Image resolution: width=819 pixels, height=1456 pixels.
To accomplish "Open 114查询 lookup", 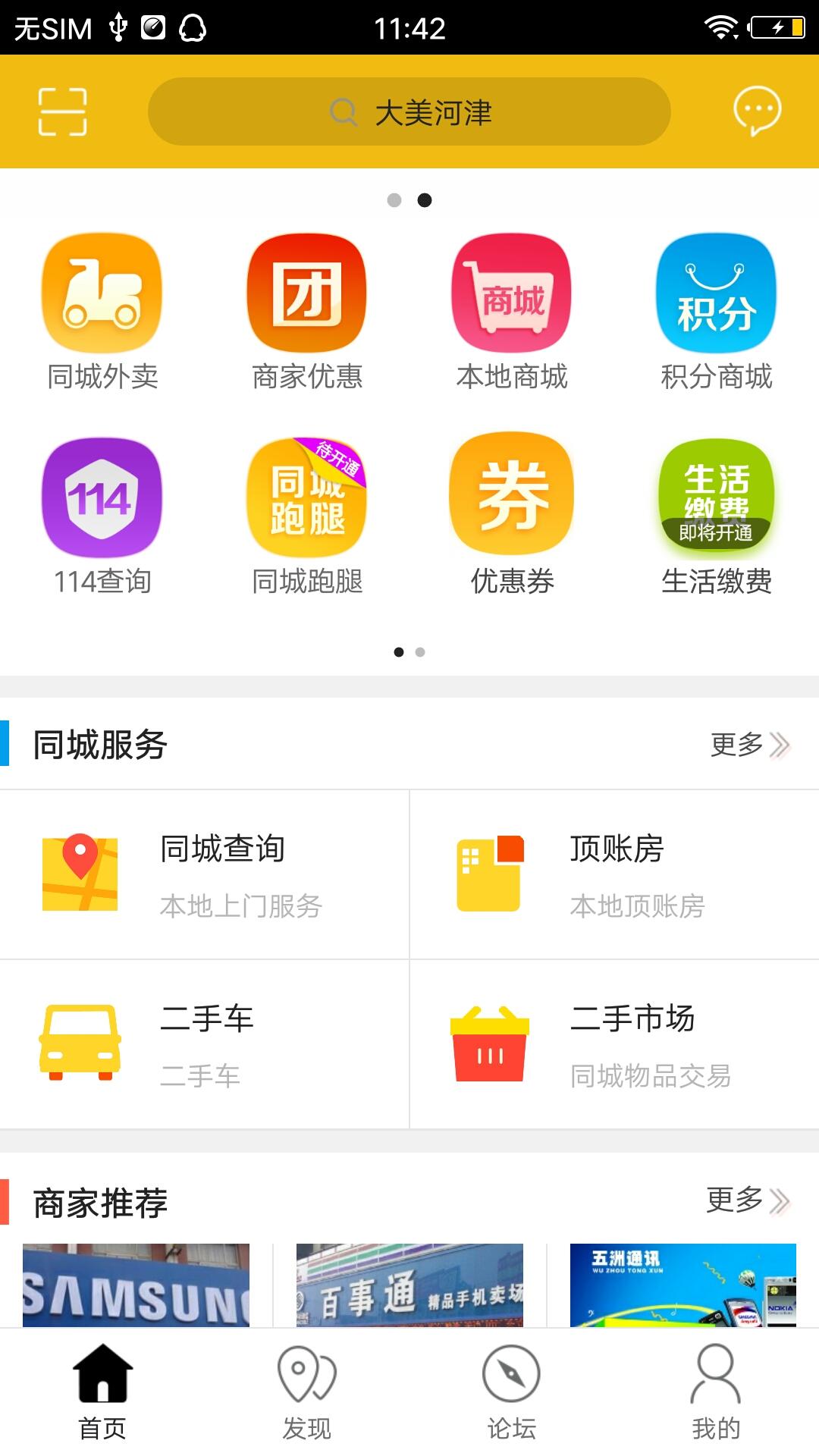I will point(102,516).
